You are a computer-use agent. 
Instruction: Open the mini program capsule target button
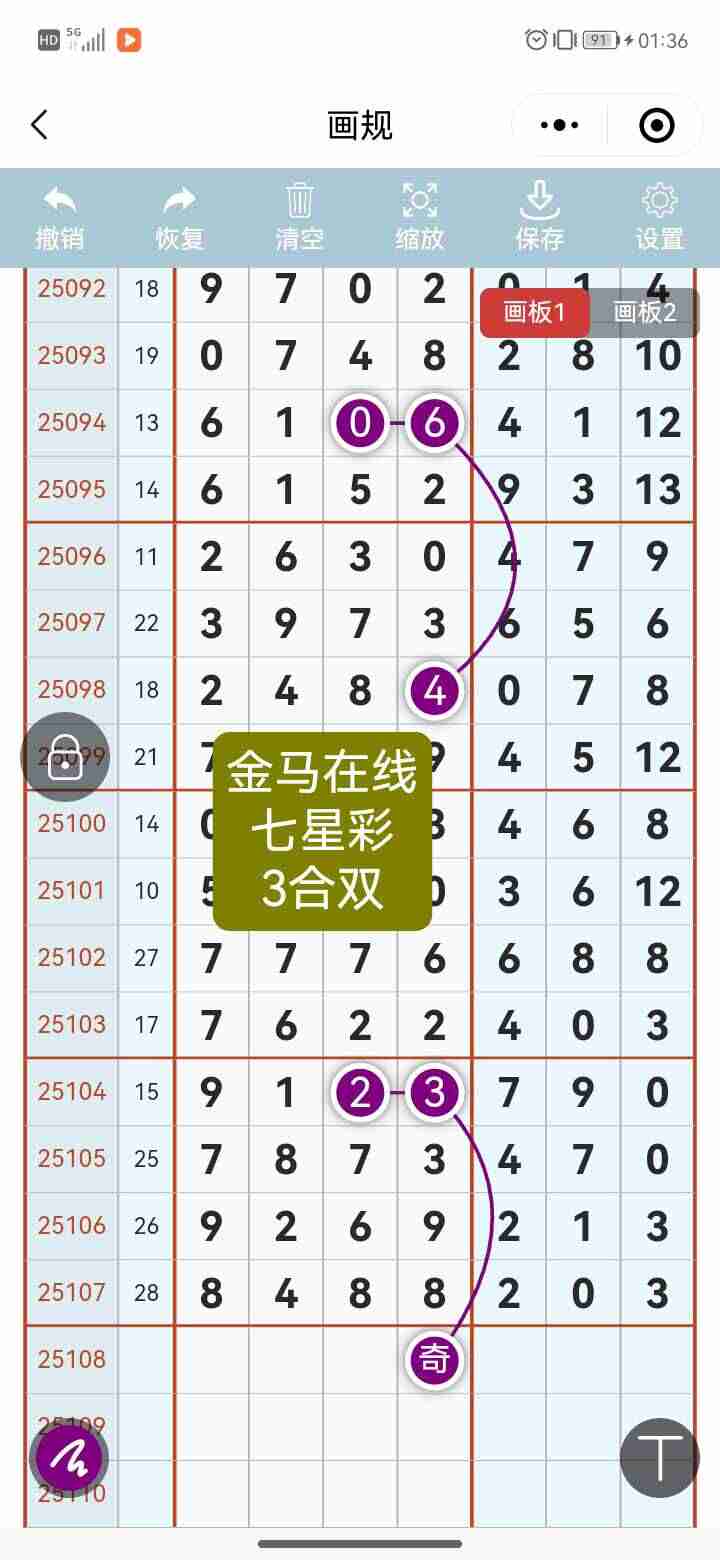655,125
